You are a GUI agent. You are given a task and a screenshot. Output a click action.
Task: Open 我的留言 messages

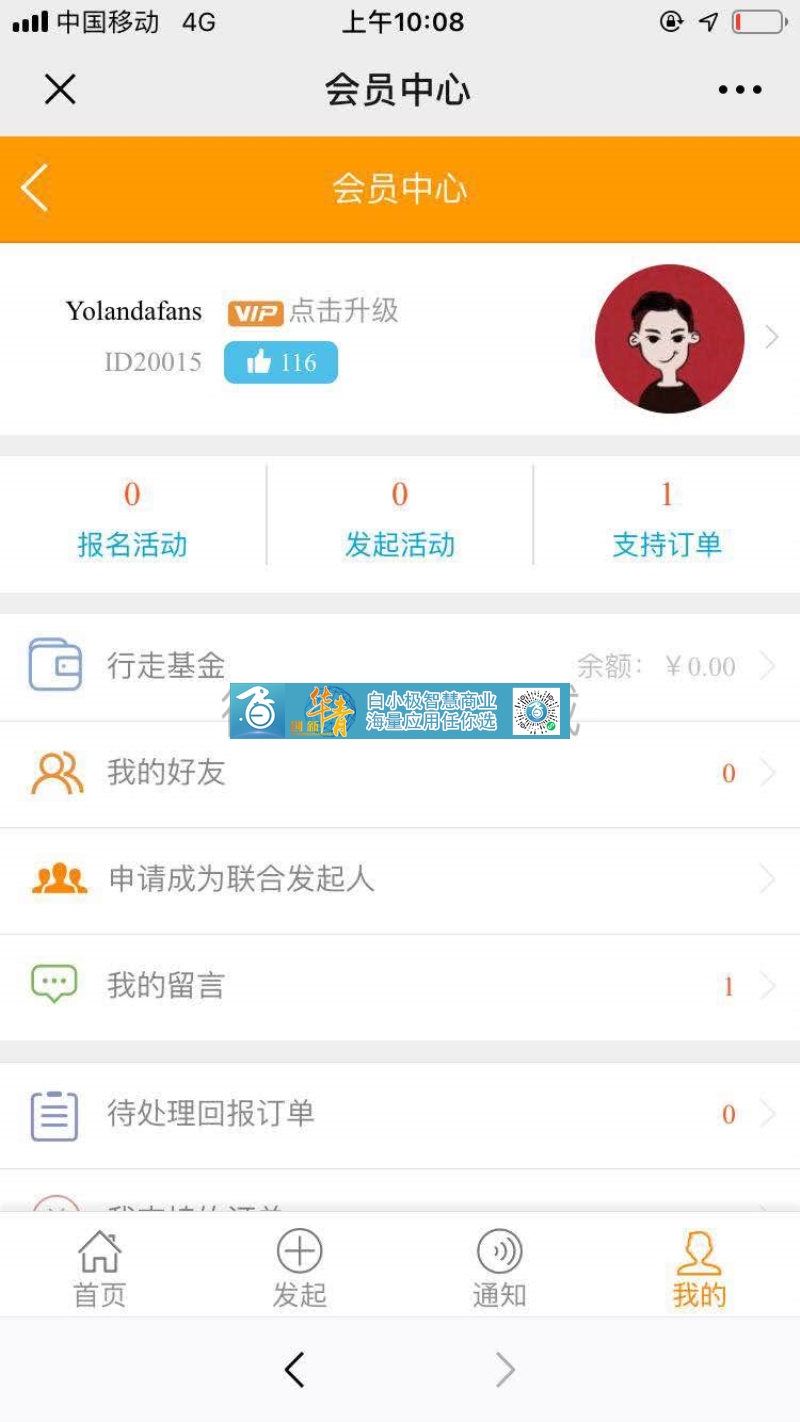(400, 987)
